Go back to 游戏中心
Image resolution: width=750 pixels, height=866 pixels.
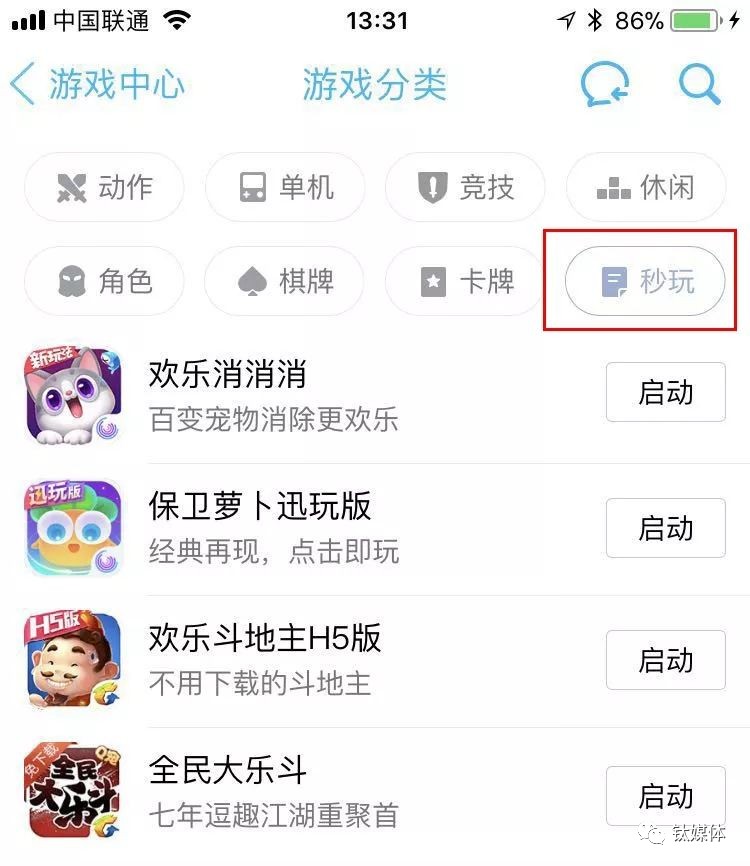click(x=97, y=84)
